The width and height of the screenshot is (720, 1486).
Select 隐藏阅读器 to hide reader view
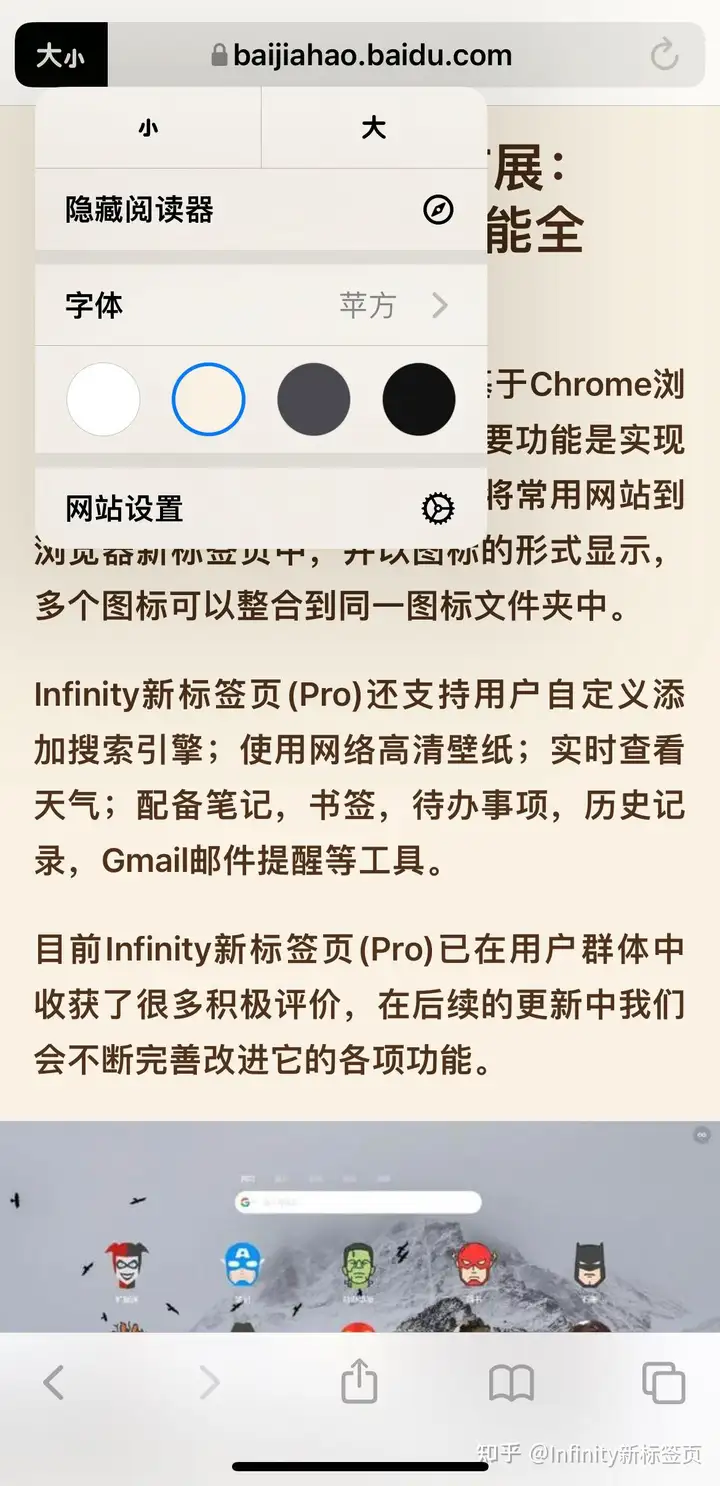click(x=260, y=210)
